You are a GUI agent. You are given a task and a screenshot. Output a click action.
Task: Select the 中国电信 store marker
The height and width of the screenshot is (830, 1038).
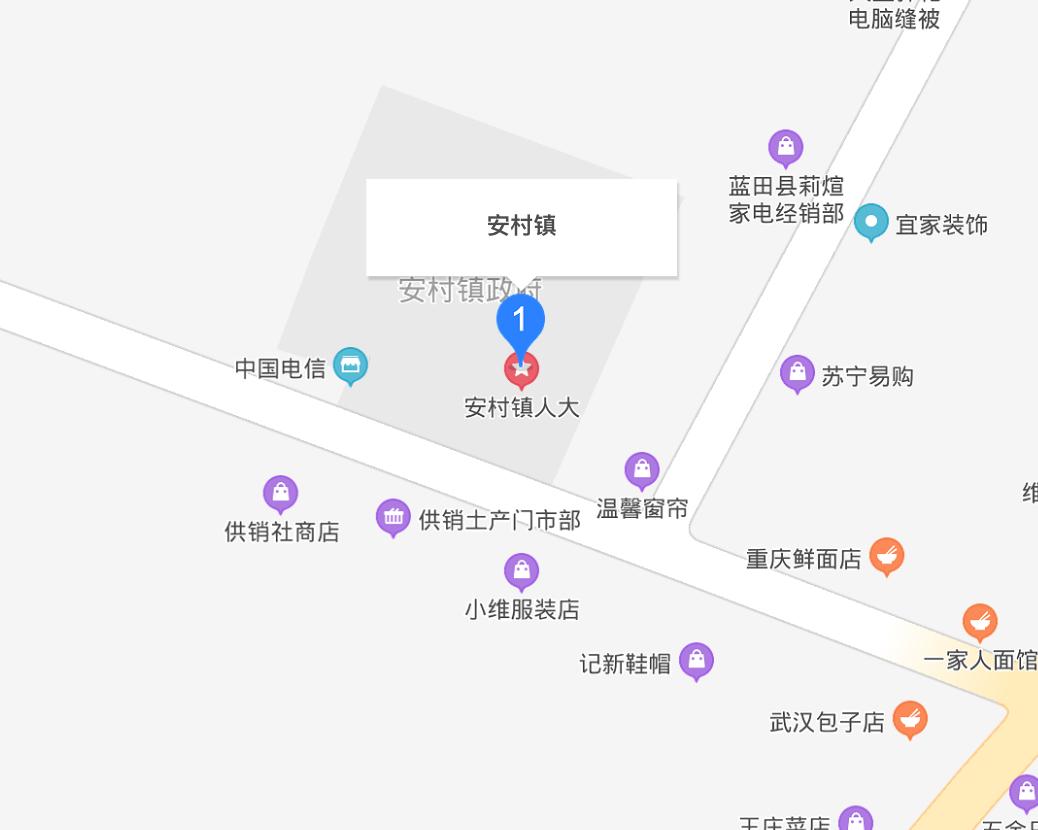click(350, 366)
